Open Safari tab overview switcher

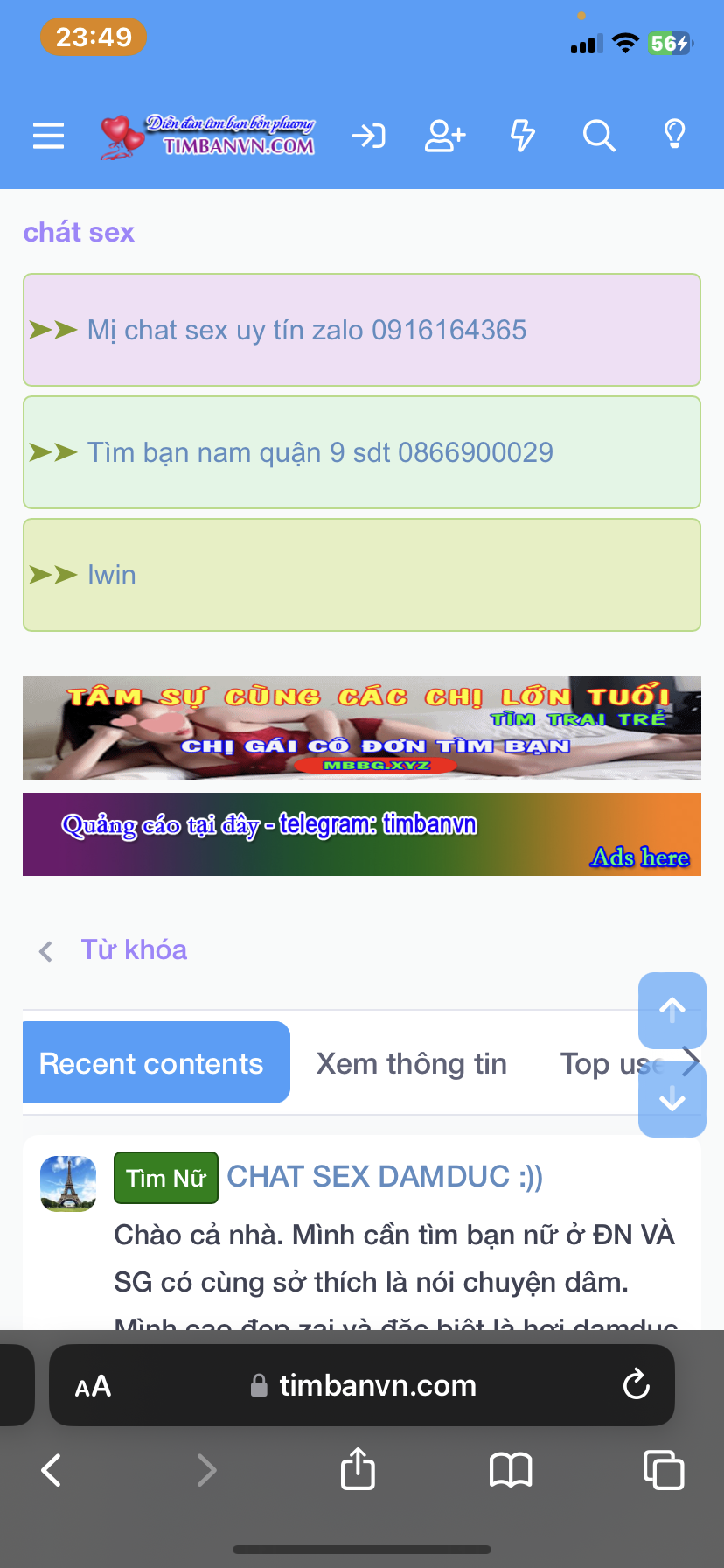pyautogui.click(x=664, y=1470)
